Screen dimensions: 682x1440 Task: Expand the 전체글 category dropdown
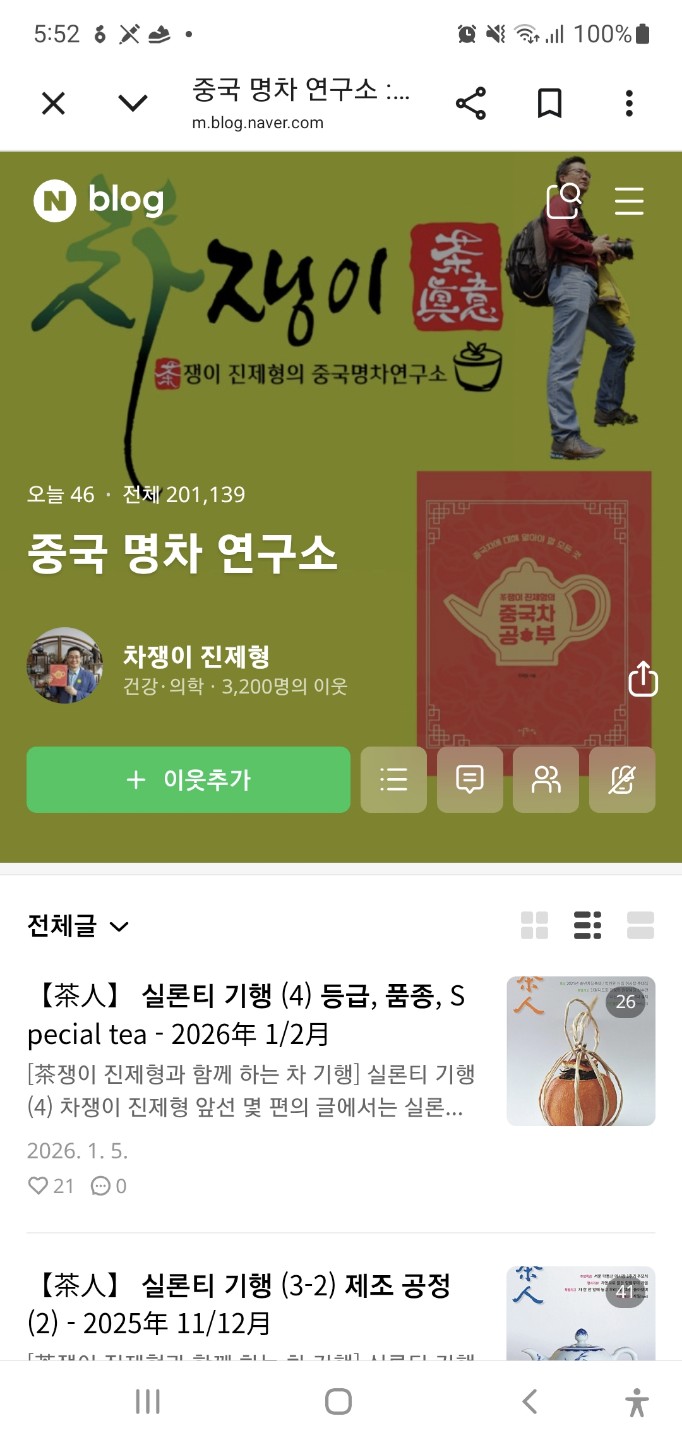point(78,926)
